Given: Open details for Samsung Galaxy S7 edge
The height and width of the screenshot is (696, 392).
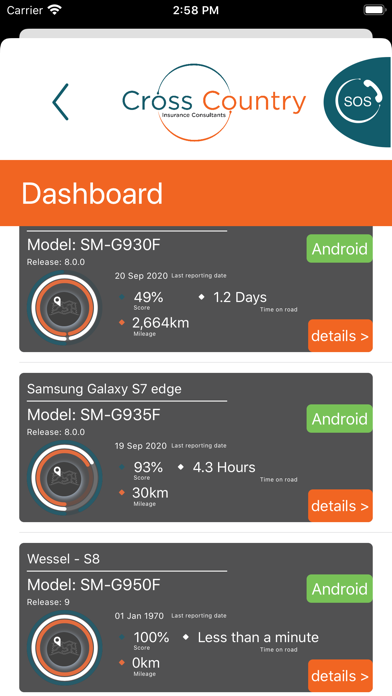Looking at the screenshot, I should click(340, 506).
